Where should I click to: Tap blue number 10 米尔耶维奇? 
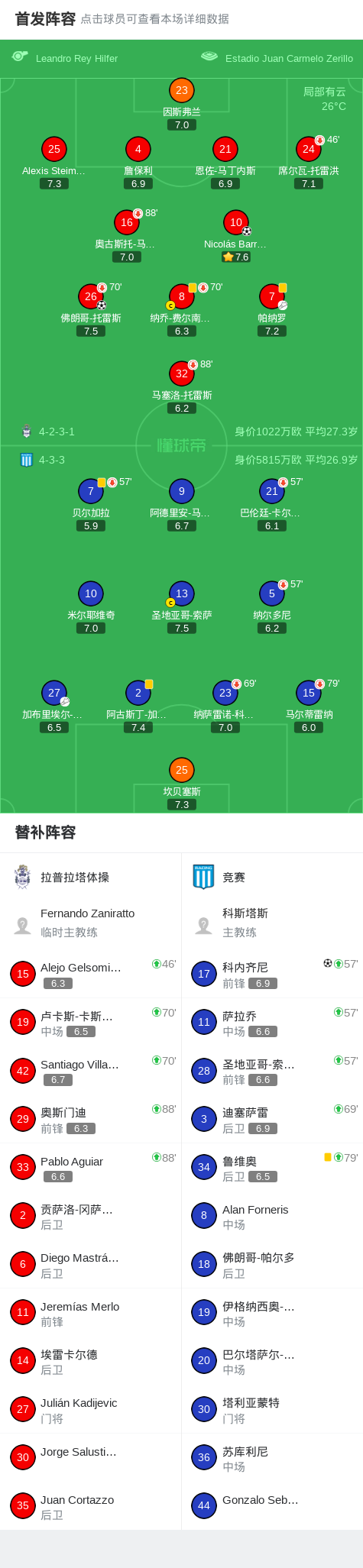coord(91,608)
